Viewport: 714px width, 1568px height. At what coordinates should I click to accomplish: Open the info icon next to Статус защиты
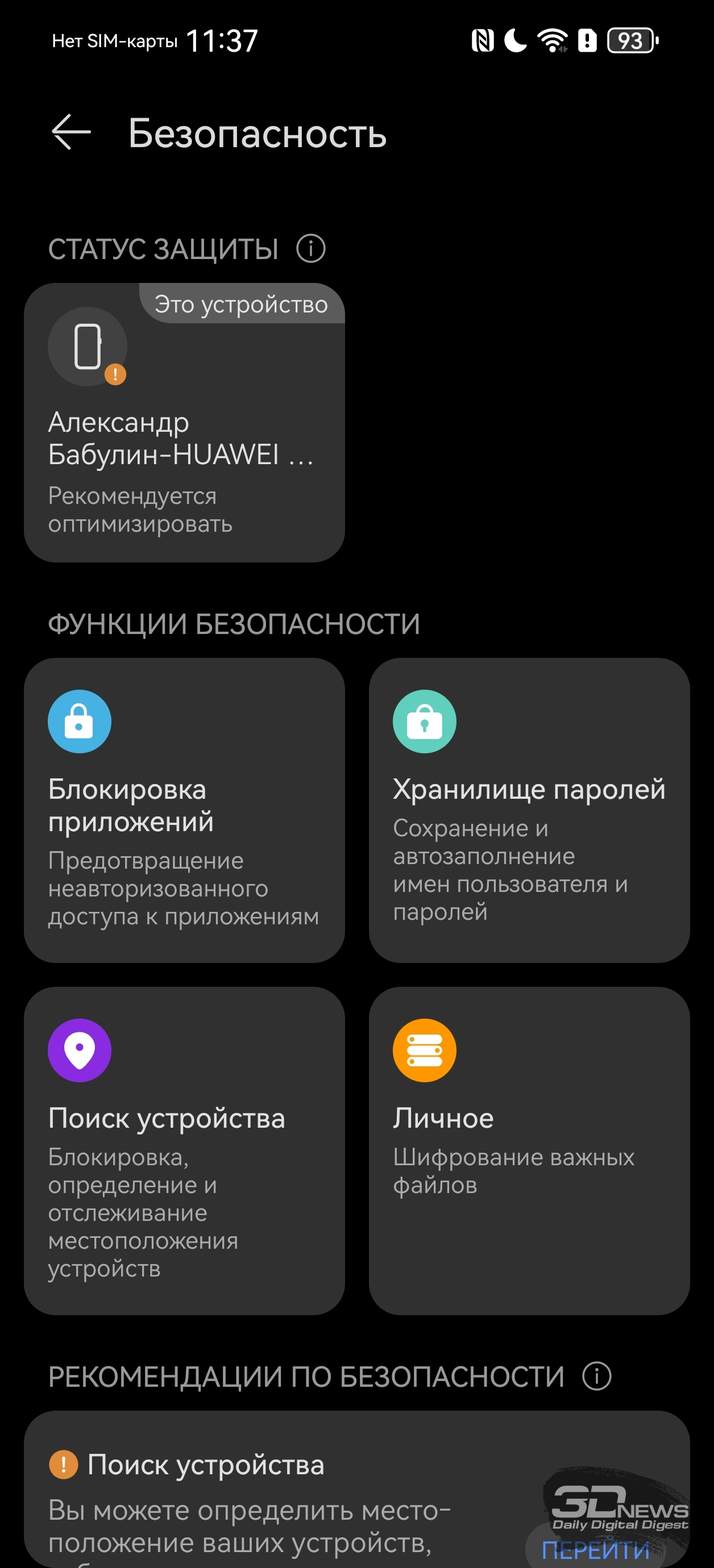[x=311, y=249]
